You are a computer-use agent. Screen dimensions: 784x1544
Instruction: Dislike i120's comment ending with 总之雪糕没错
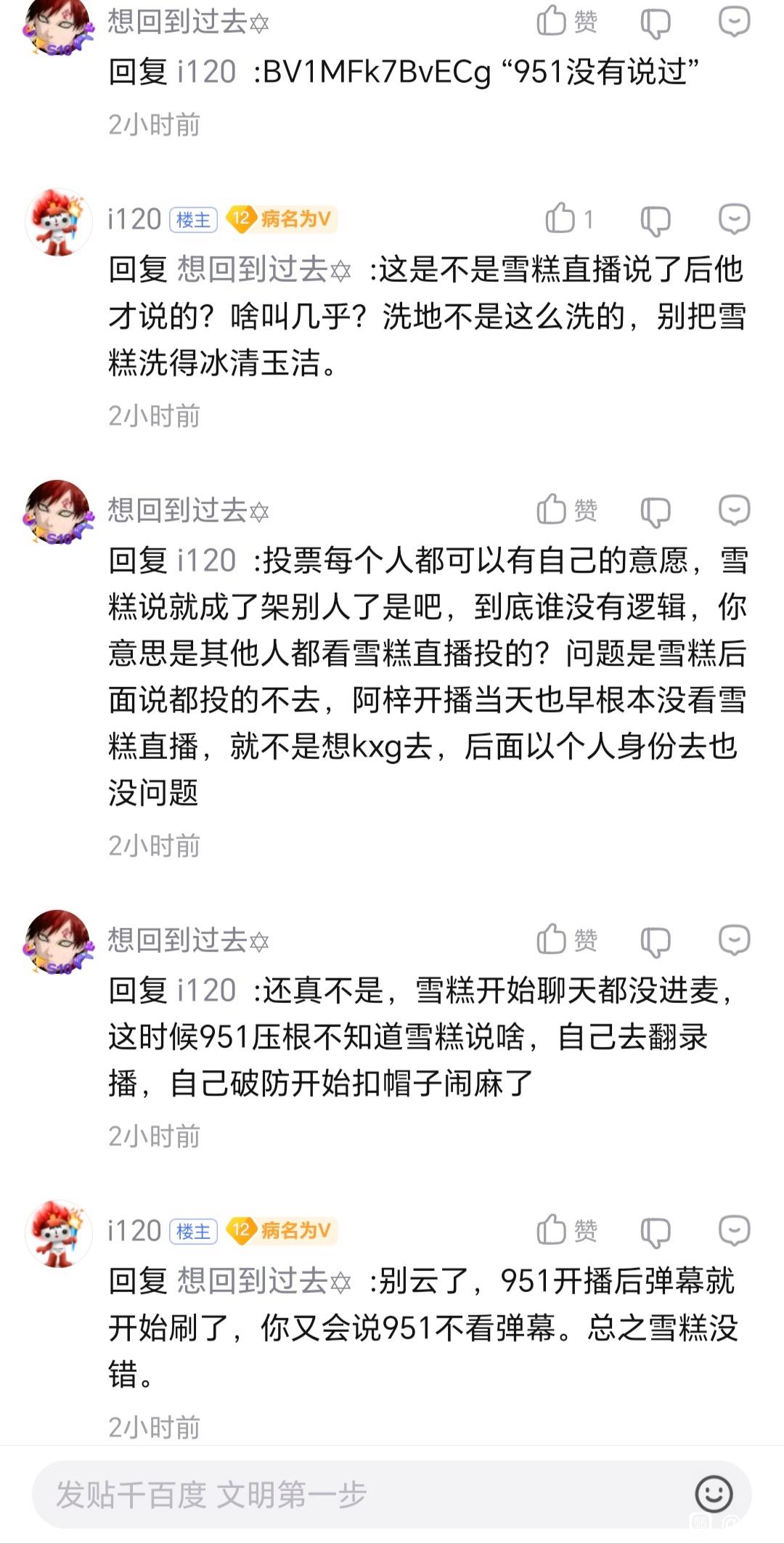pyautogui.click(x=655, y=1232)
